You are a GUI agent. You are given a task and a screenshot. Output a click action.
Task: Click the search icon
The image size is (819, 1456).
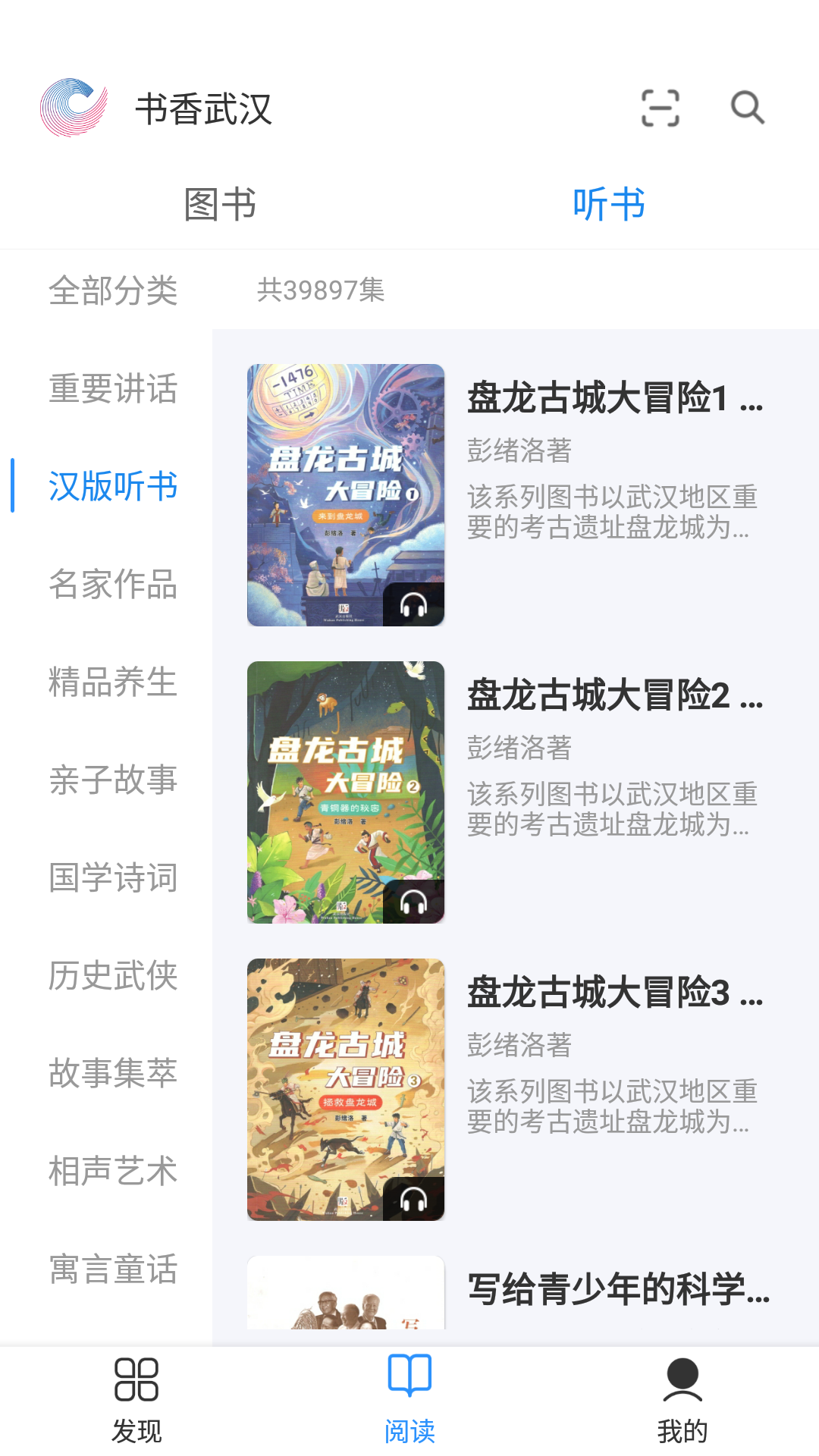point(747,107)
